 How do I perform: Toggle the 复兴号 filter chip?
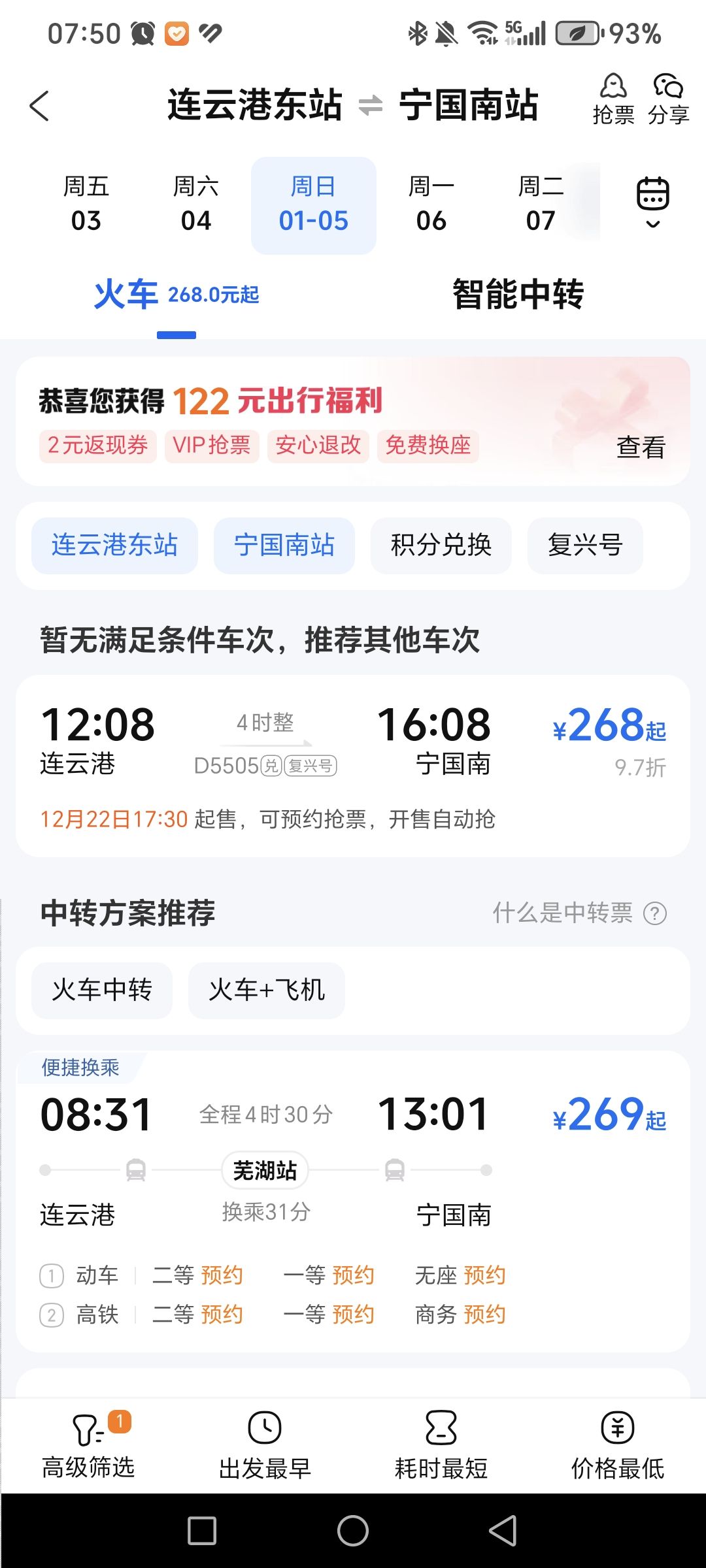coord(584,546)
